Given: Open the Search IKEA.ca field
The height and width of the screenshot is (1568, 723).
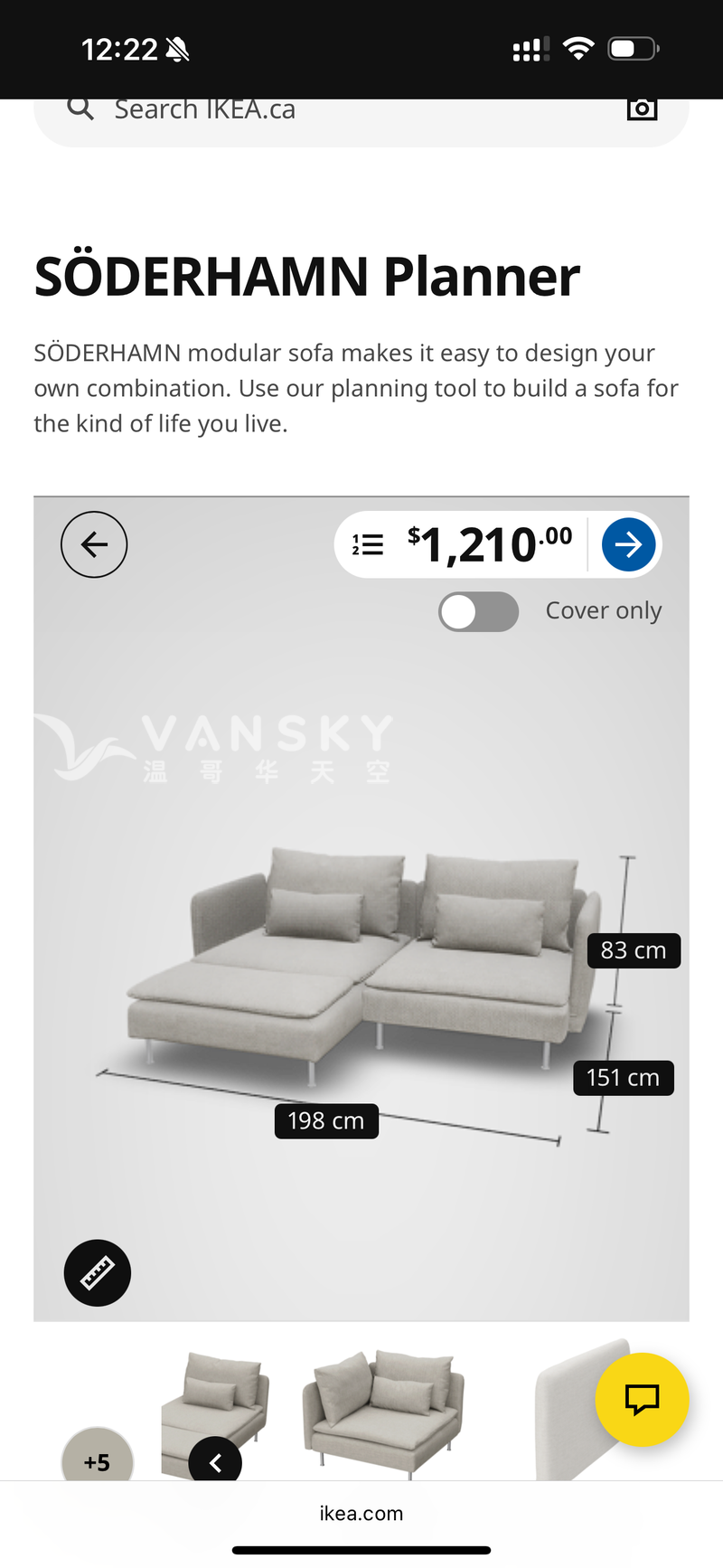Looking at the screenshot, I should 343,111.
